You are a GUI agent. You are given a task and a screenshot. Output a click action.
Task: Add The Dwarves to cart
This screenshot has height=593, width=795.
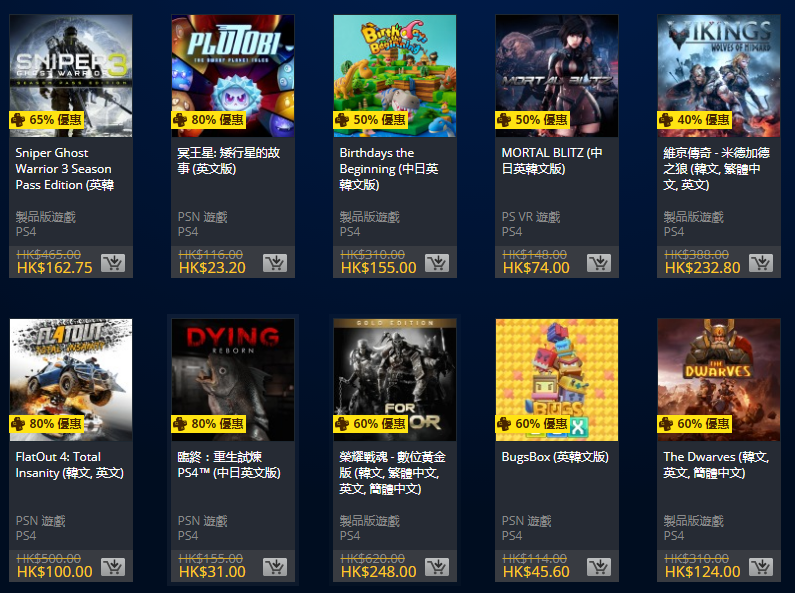coord(761,568)
